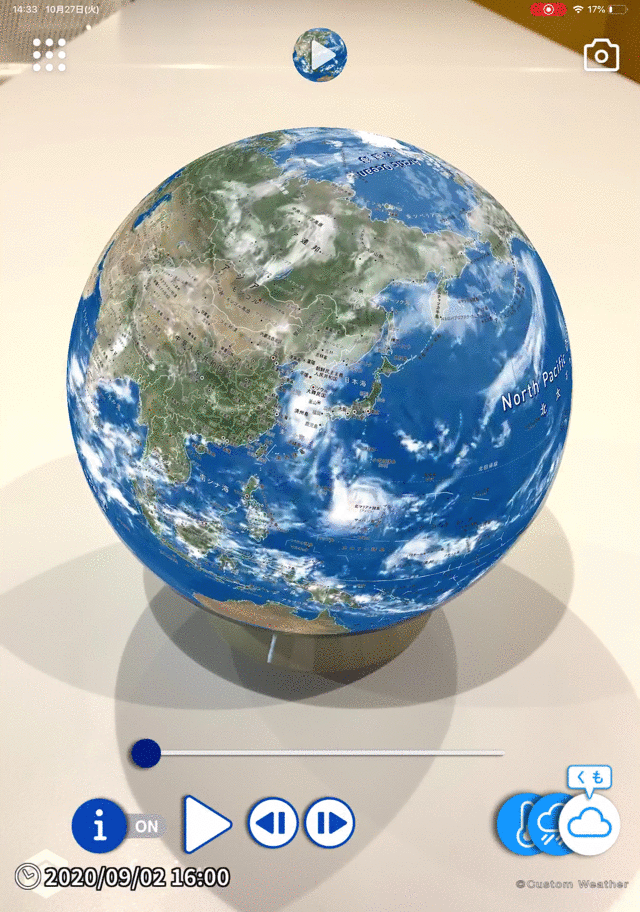Tap the globe play icon at top

click(320, 55)
